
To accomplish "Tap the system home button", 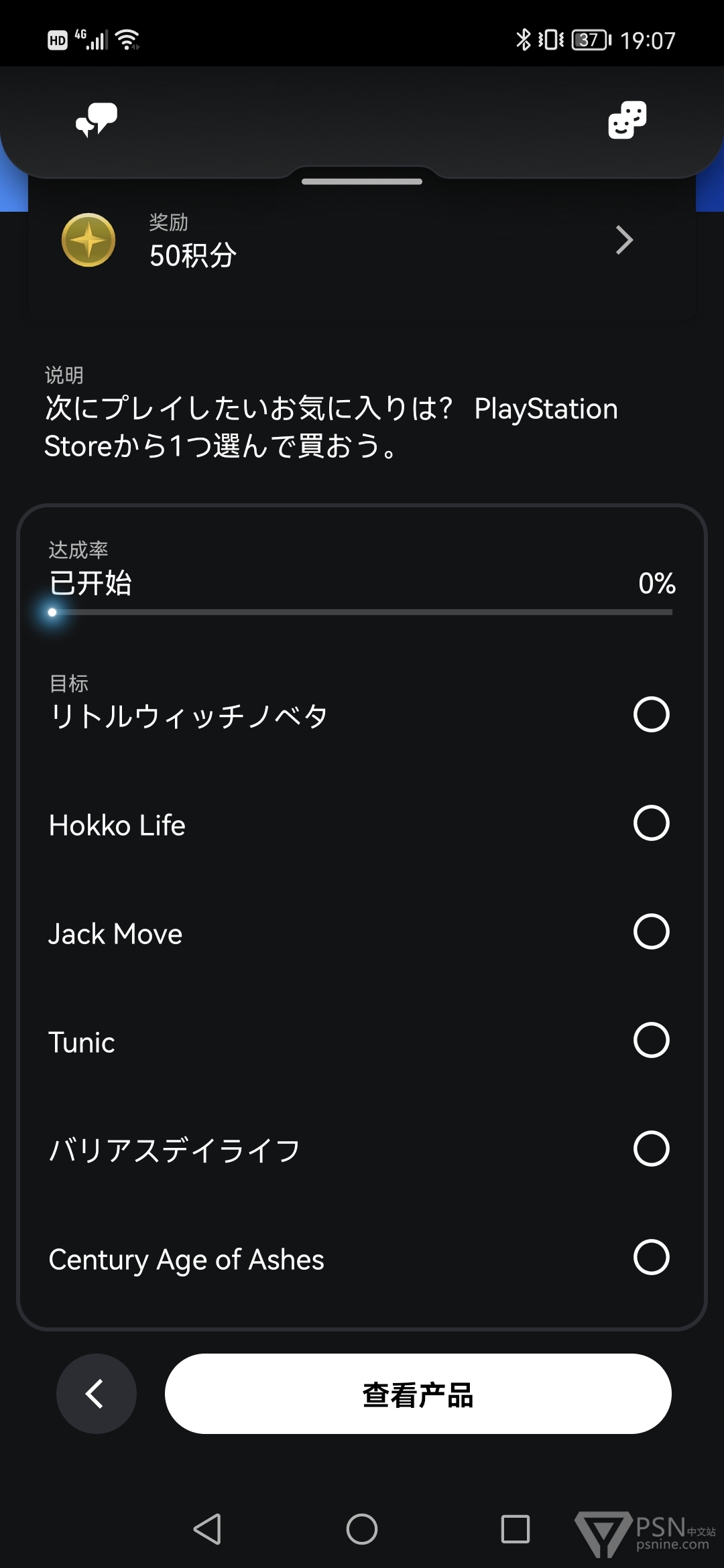I will 362,1529.
